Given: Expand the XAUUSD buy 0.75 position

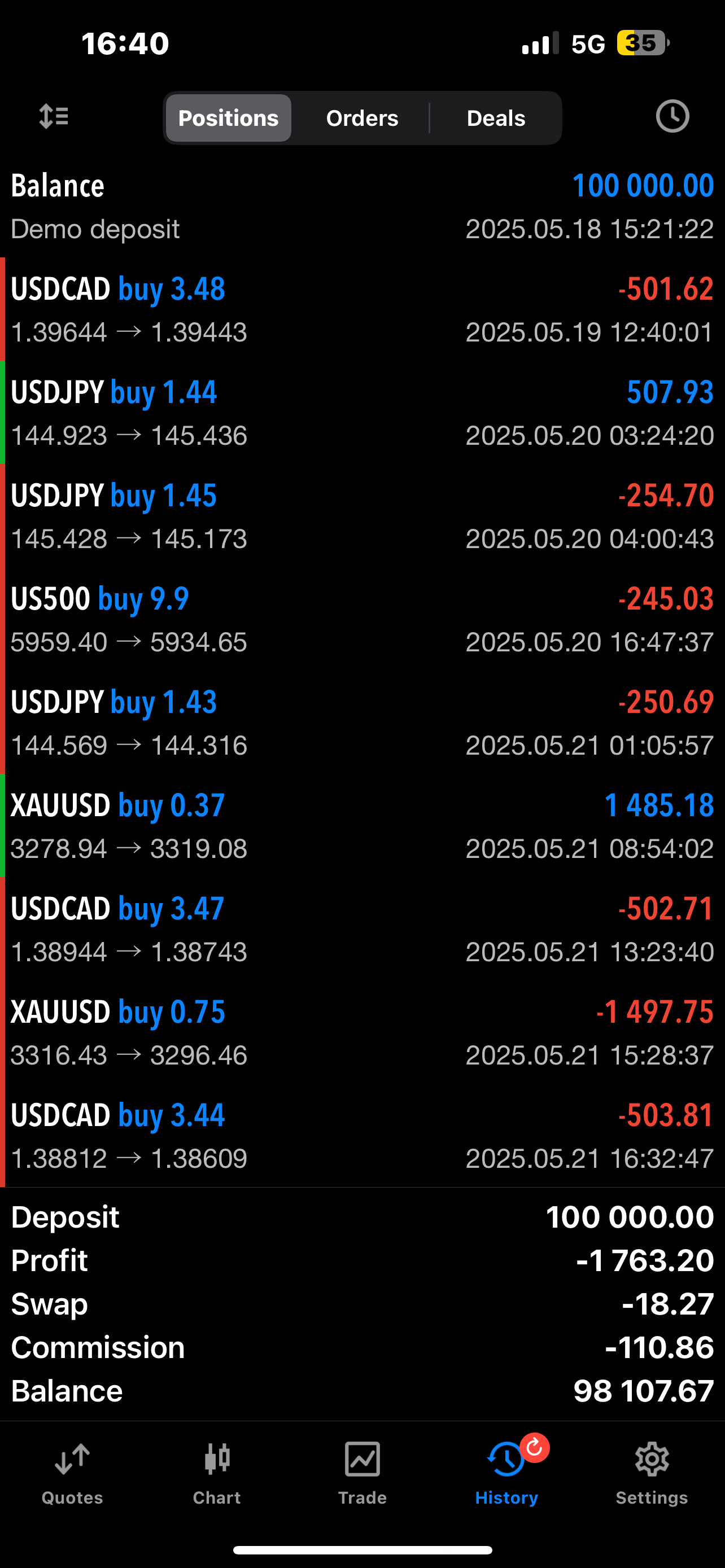Looking at the screenshot, I should [x=362, y=1033].
